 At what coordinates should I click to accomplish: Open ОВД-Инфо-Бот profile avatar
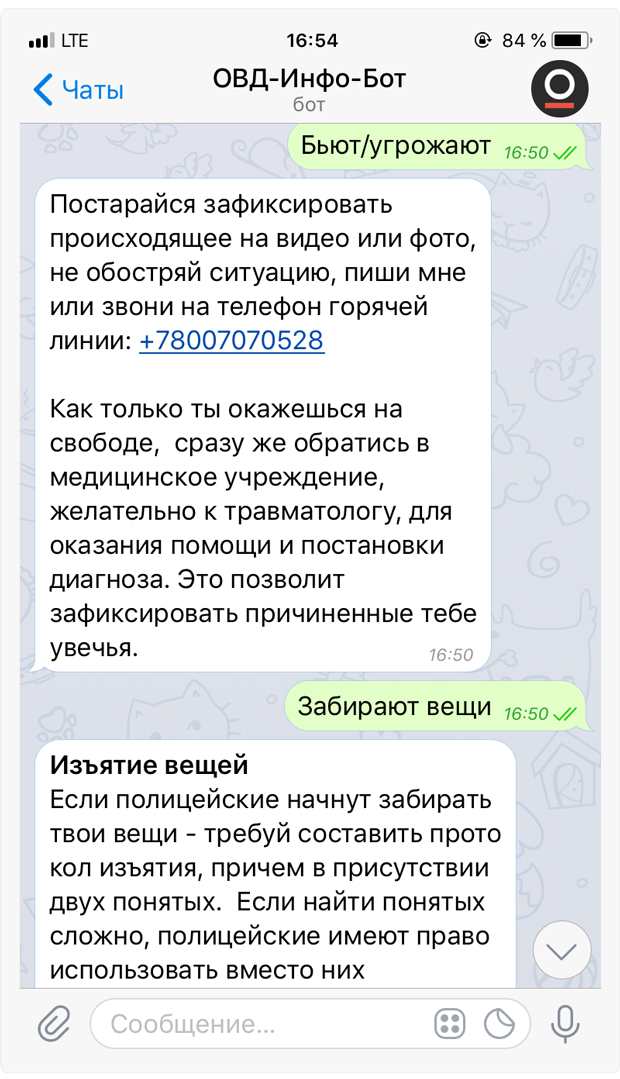tap(559, 89)
